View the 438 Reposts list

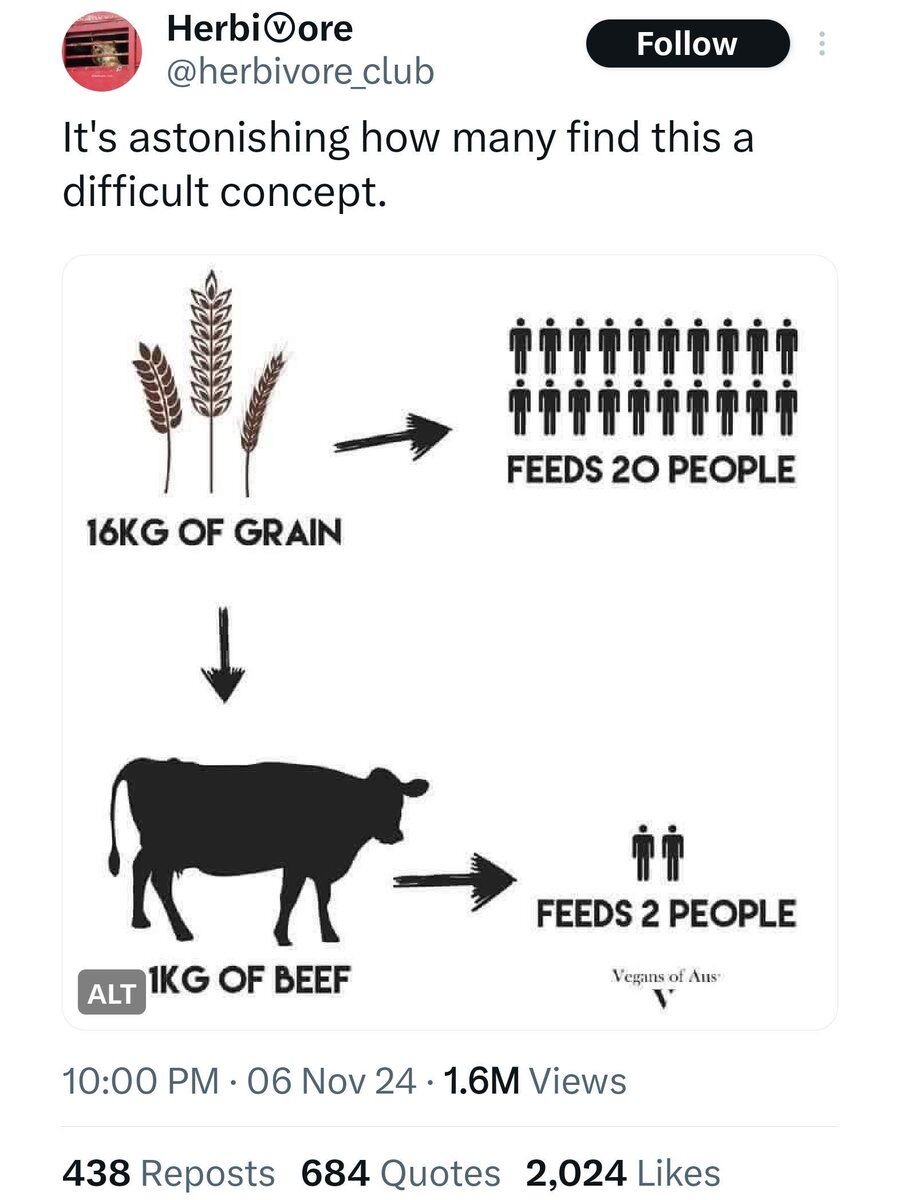[168, 1172]
